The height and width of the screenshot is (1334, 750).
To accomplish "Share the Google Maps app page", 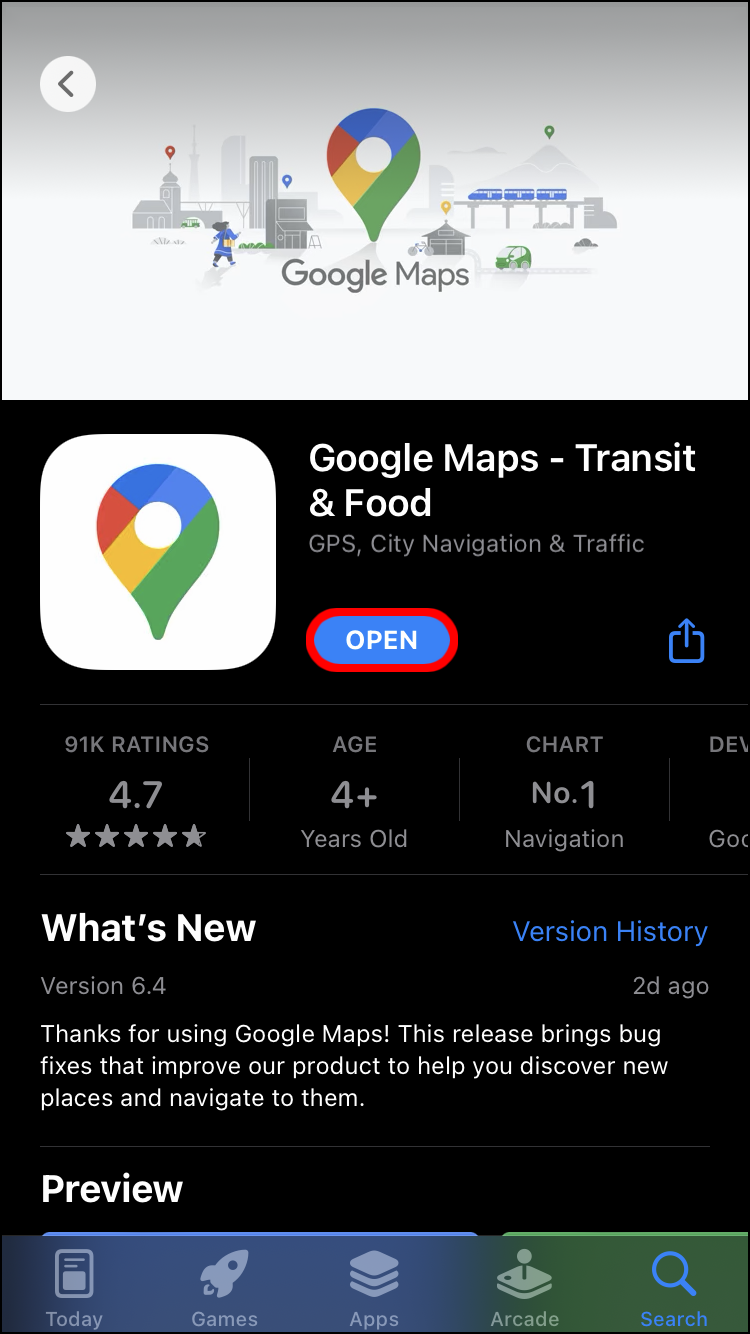I will [x=686, y=640].
